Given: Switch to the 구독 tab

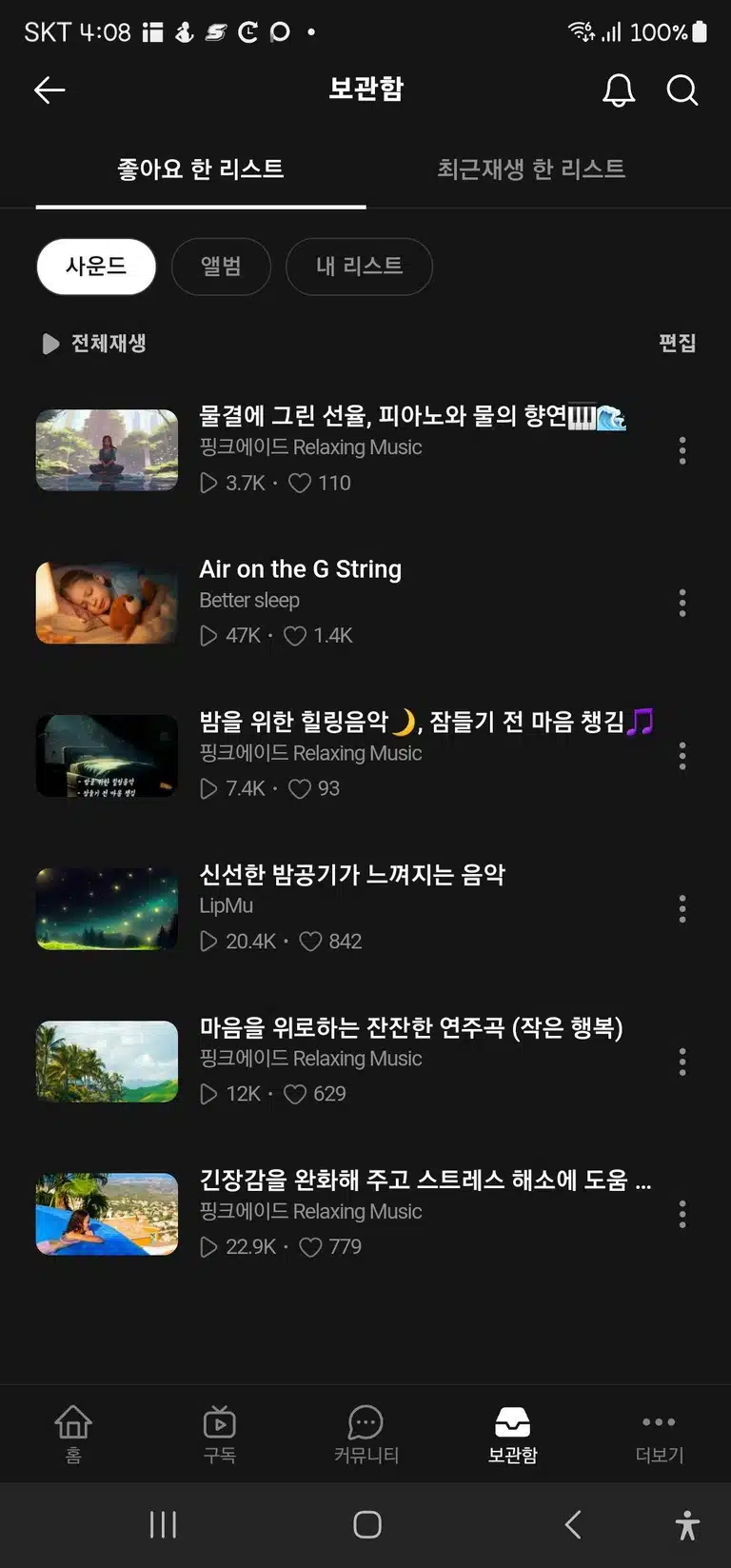Looking at the screenshot, I should point(220,1435).
